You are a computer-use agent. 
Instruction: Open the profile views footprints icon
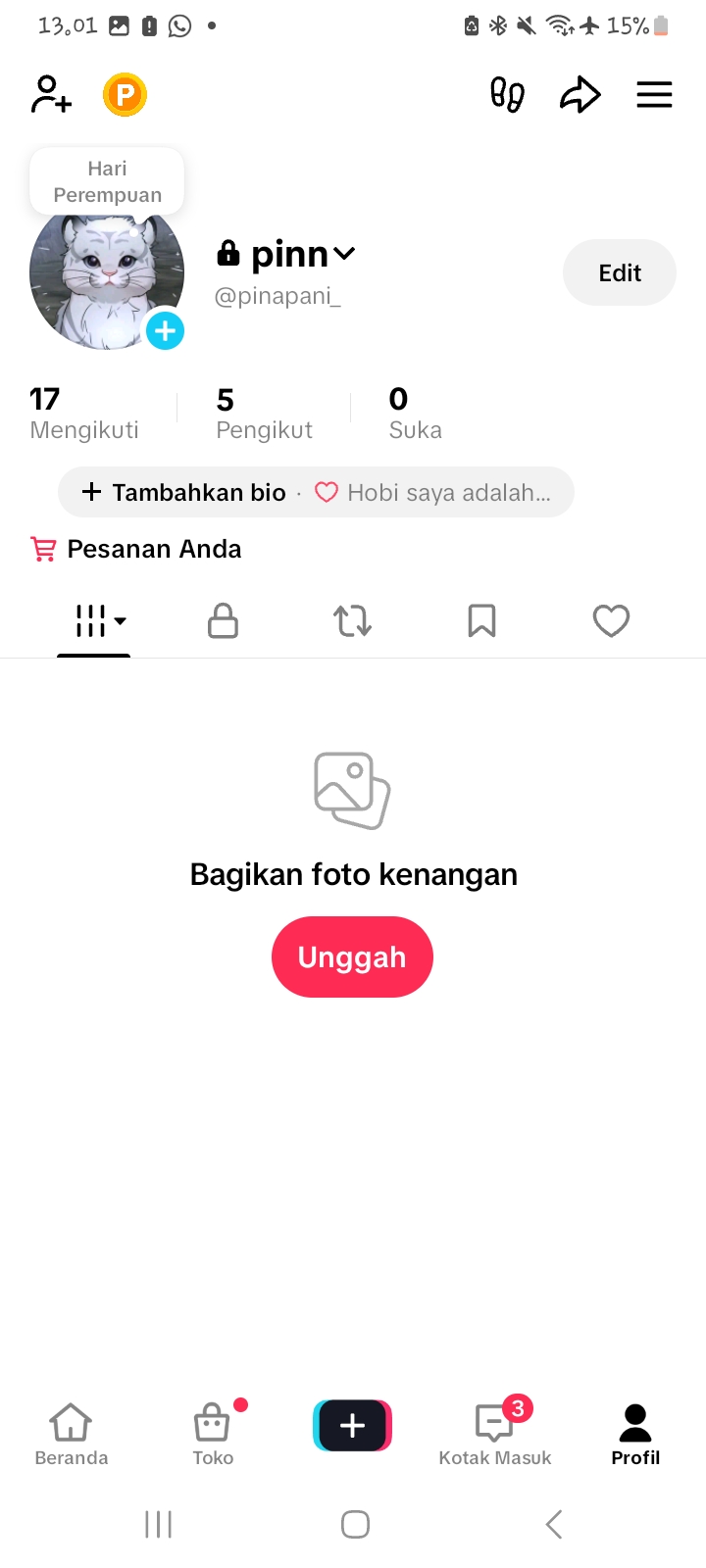tap(507, 95)
